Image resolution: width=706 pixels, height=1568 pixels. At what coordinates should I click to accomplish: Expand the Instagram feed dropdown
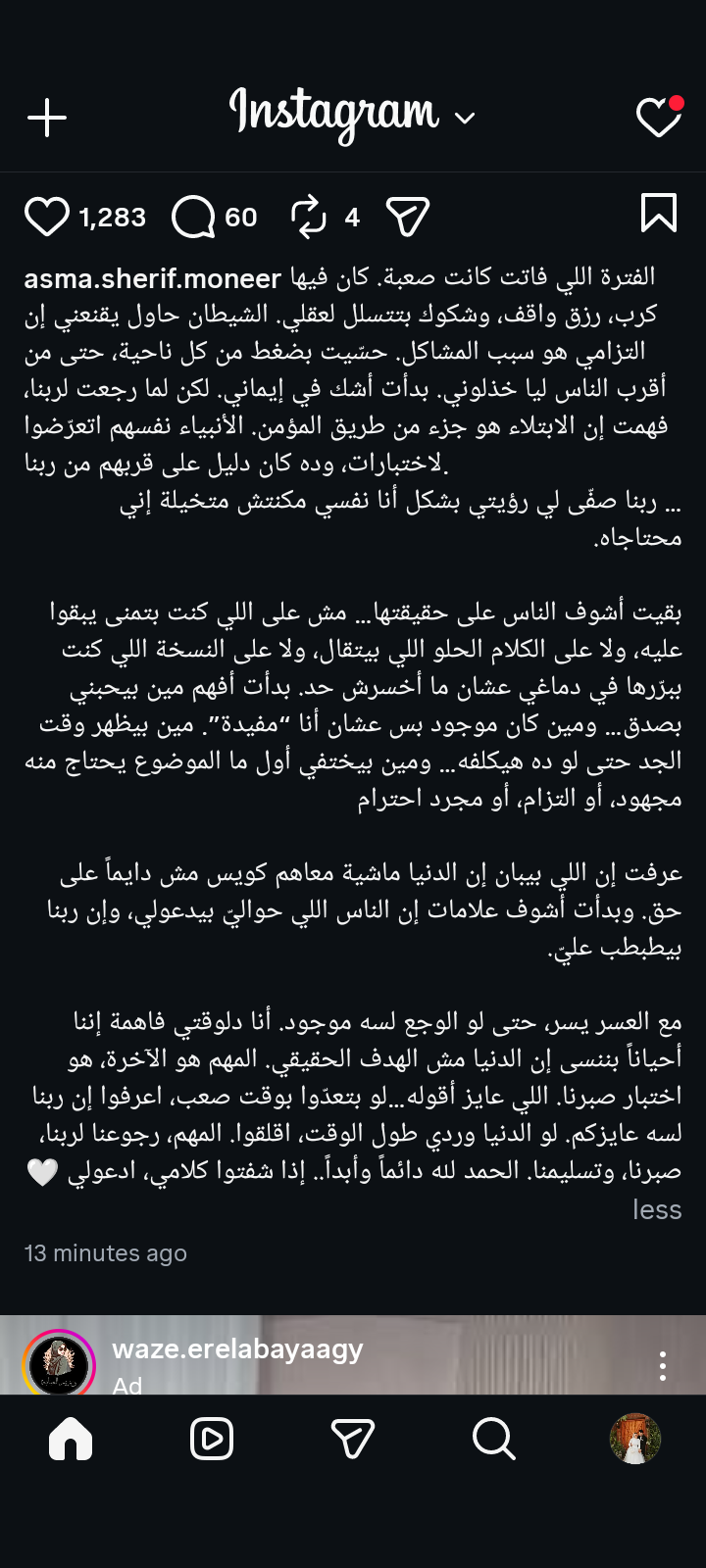pos(465,118)
